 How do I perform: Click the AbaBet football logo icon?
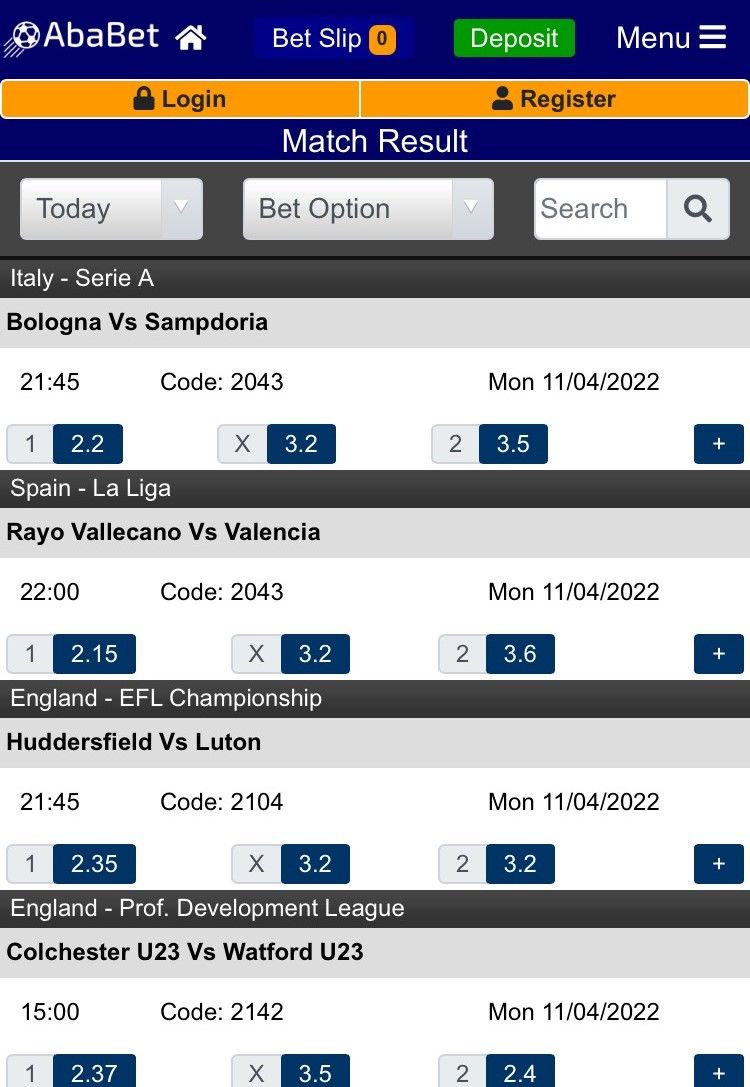[26, 36]
